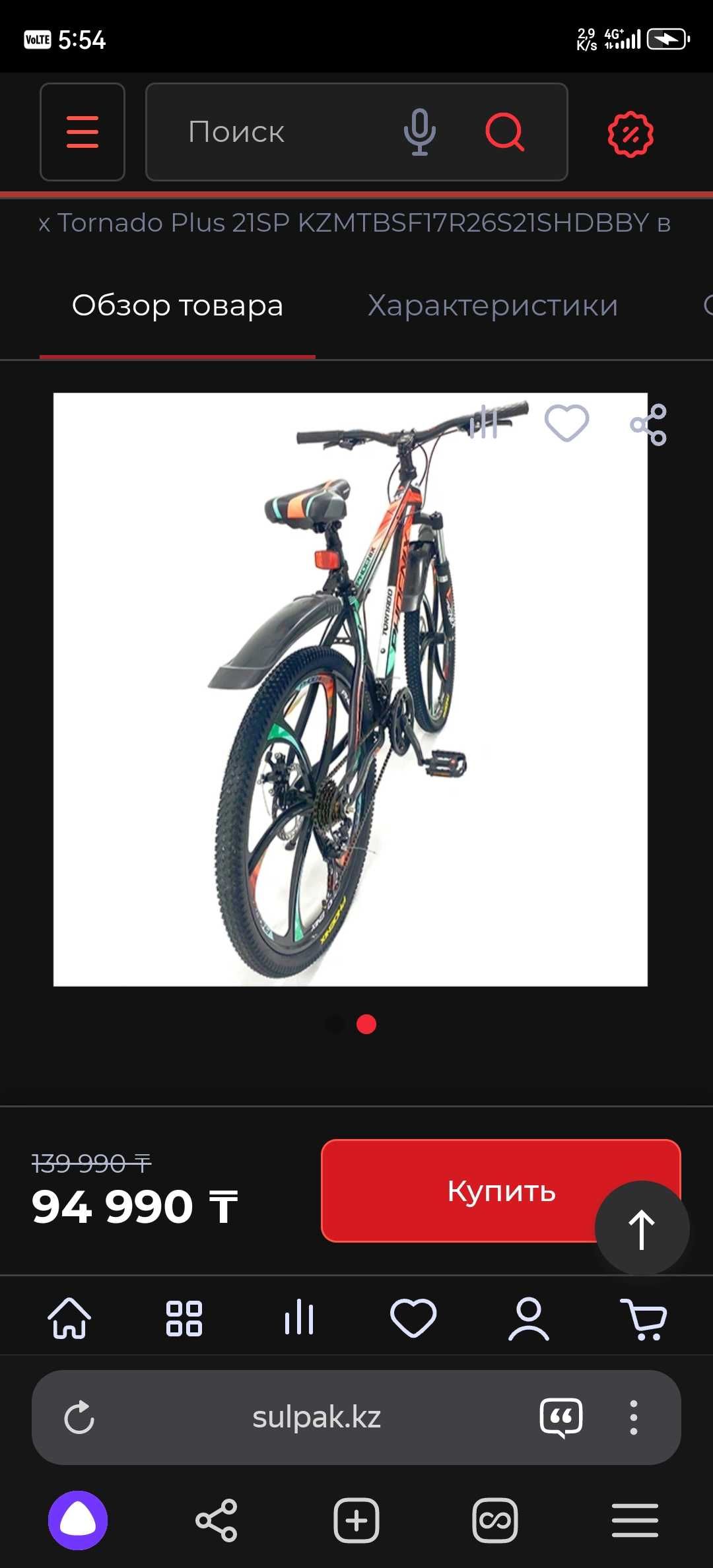Image resolution: width=713 pixels, height=1568 pixels.
Task: Tap the Купить button
Action: coord(462,1191)
